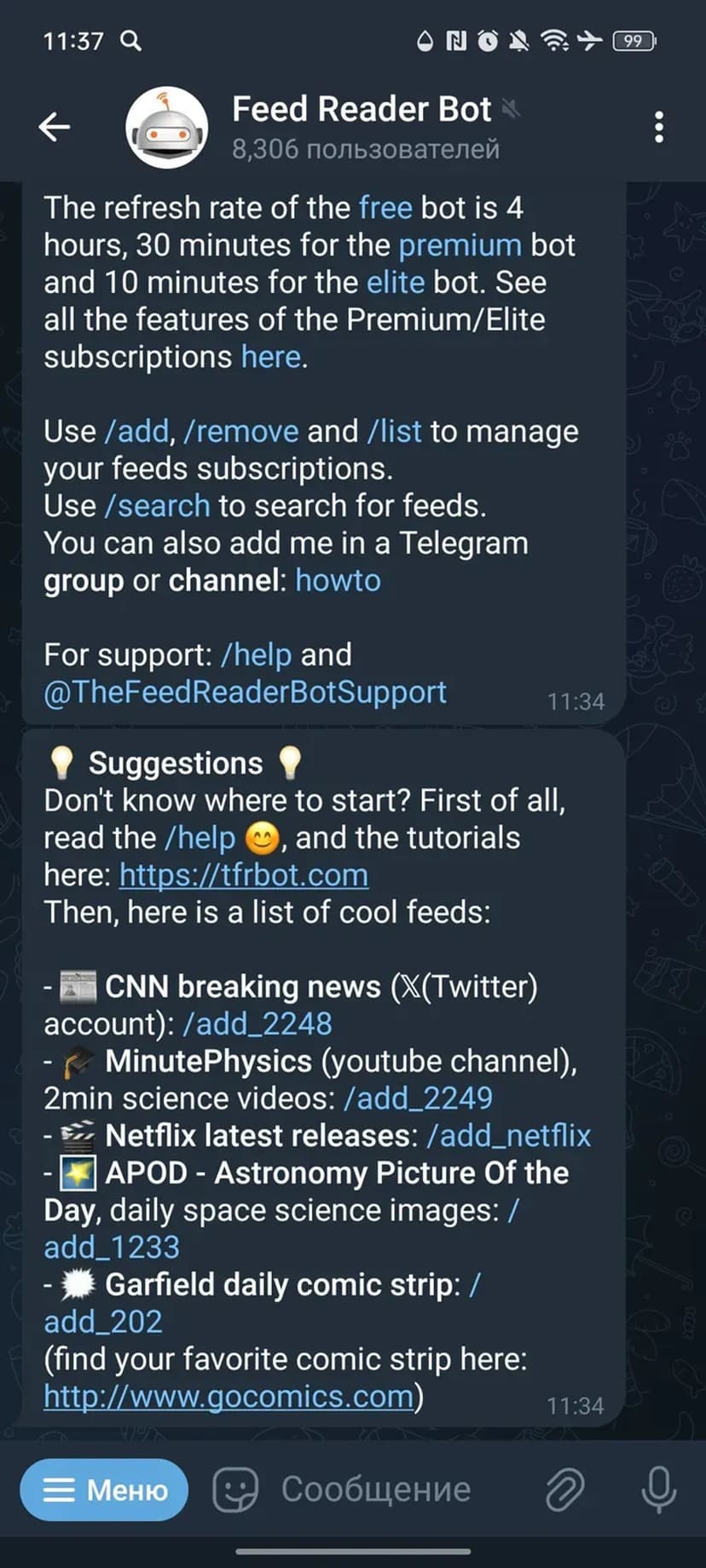Open the Меню bot commands button

click(x=104, y=1490)
